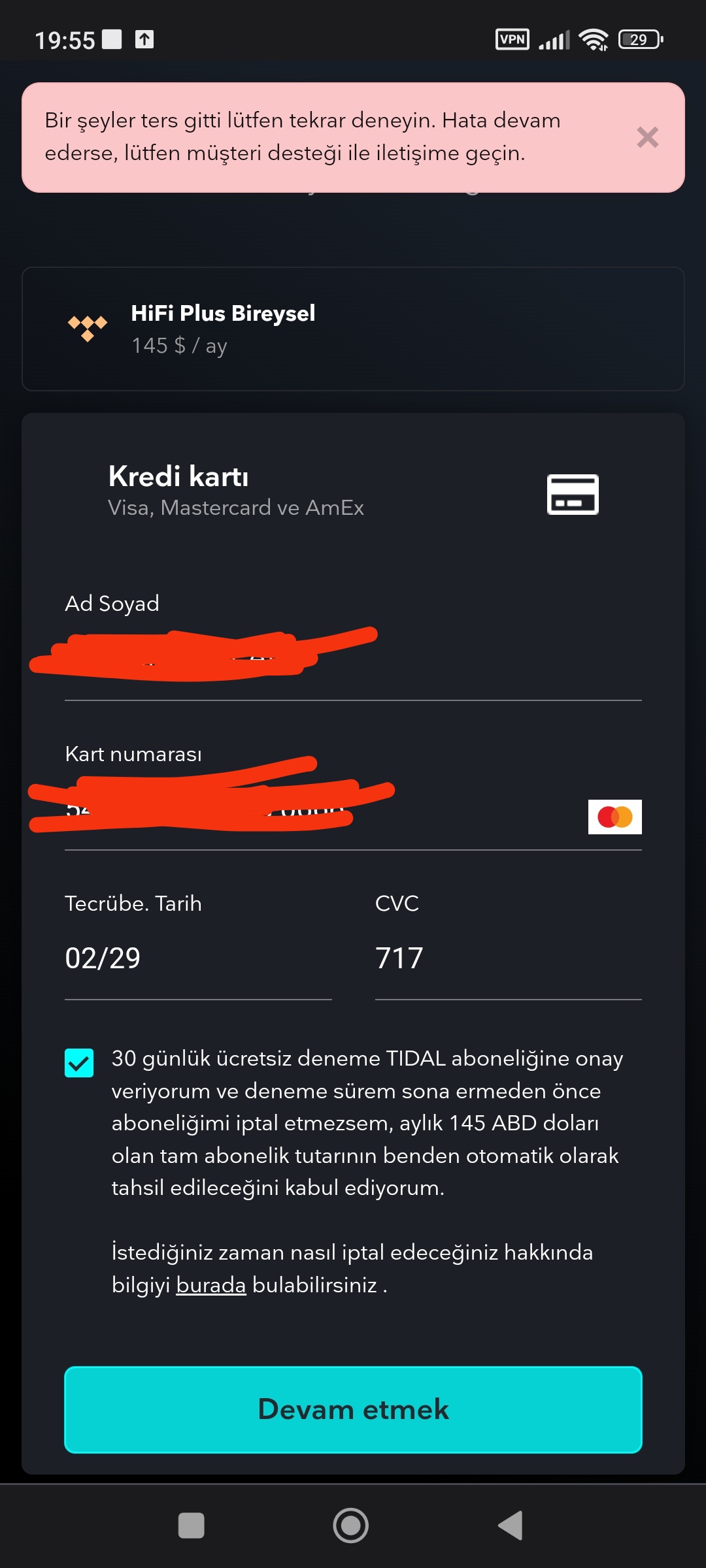Open the 'burada' cancellation info link

(x=210, y=1285)
